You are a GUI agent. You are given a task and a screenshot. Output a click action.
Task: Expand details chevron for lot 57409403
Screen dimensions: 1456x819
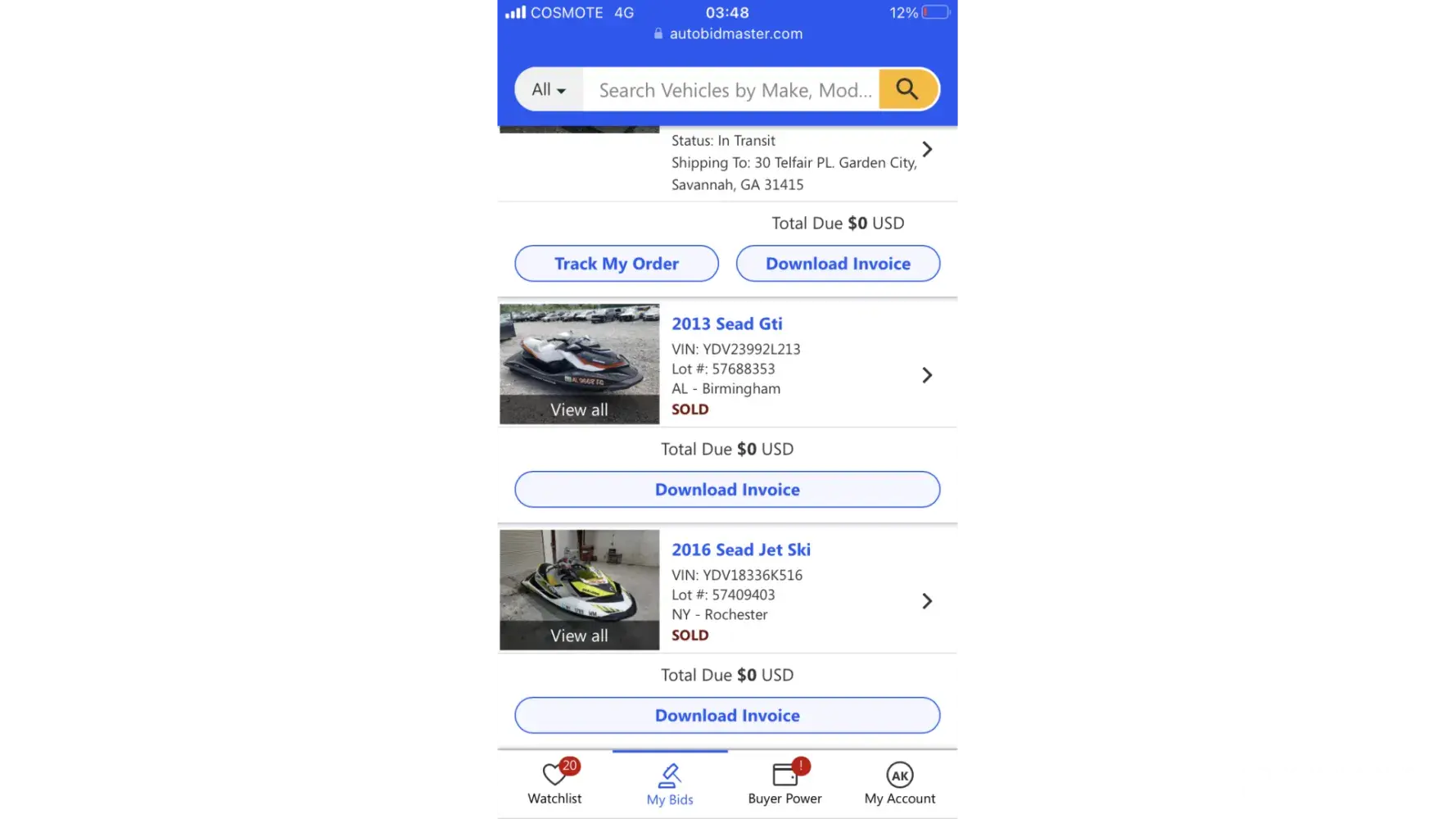927,601
